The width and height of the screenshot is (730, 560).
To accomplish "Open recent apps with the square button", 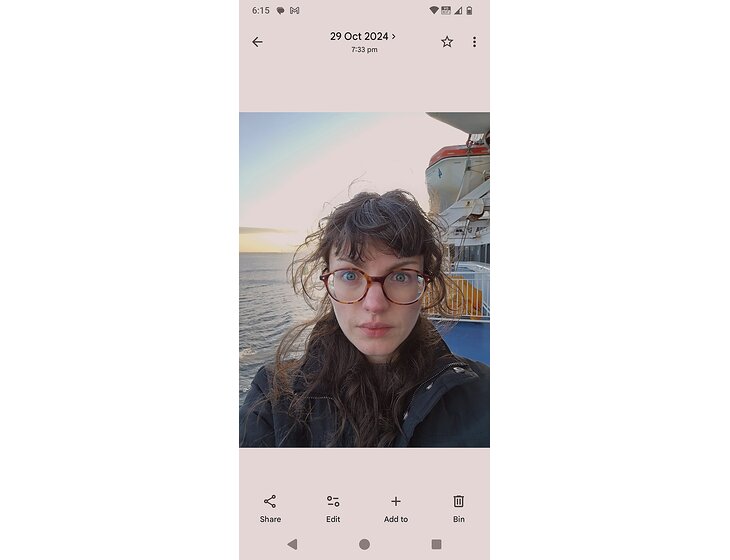I will [x=436, y=544].
